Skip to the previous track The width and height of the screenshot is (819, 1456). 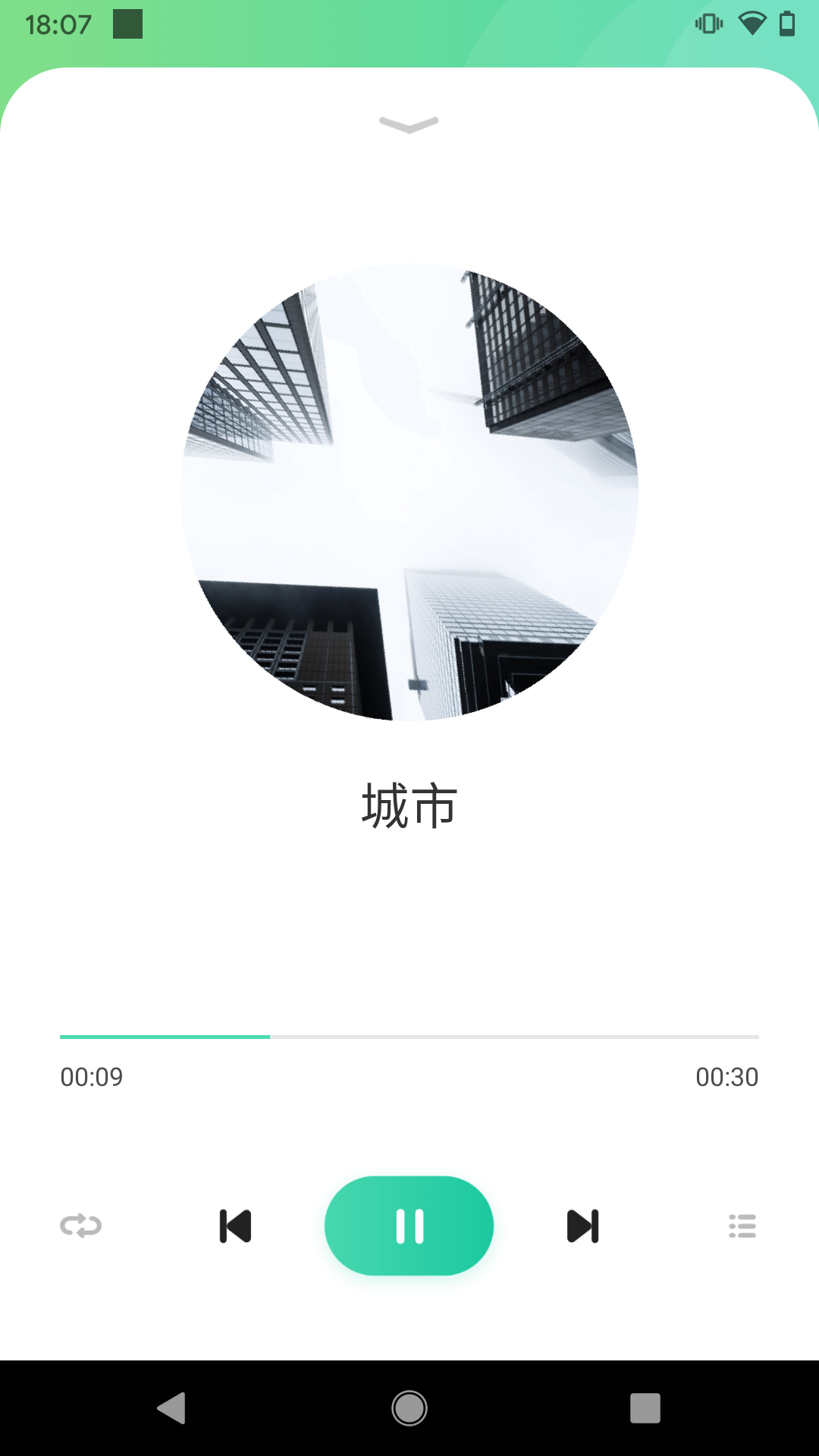coord(235,1225)
